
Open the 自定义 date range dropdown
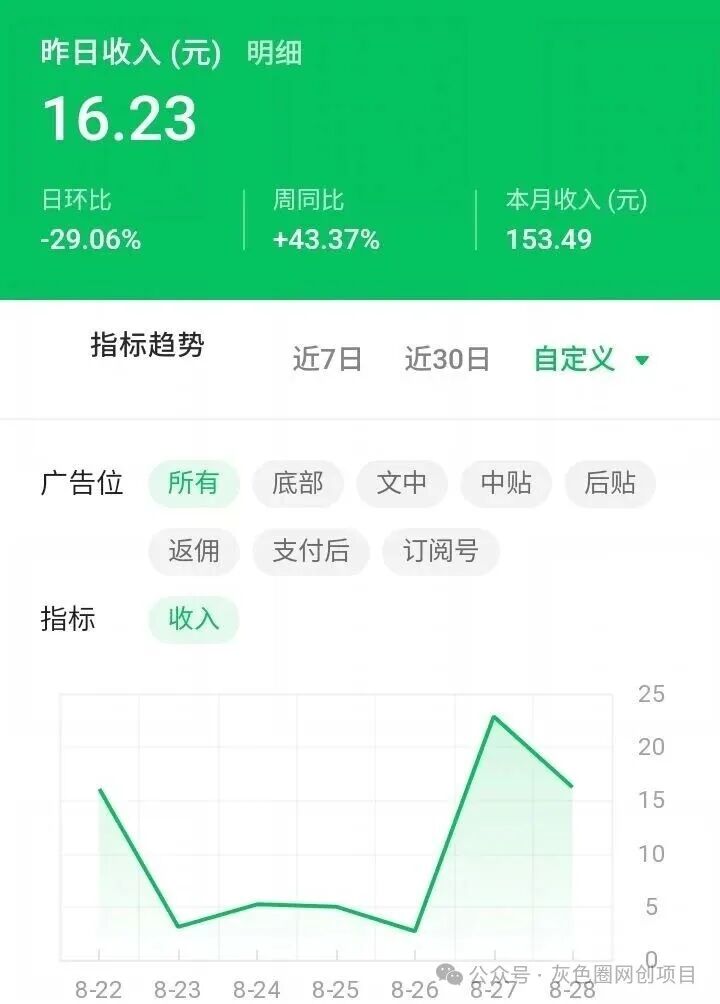click(x=591, y=359)
